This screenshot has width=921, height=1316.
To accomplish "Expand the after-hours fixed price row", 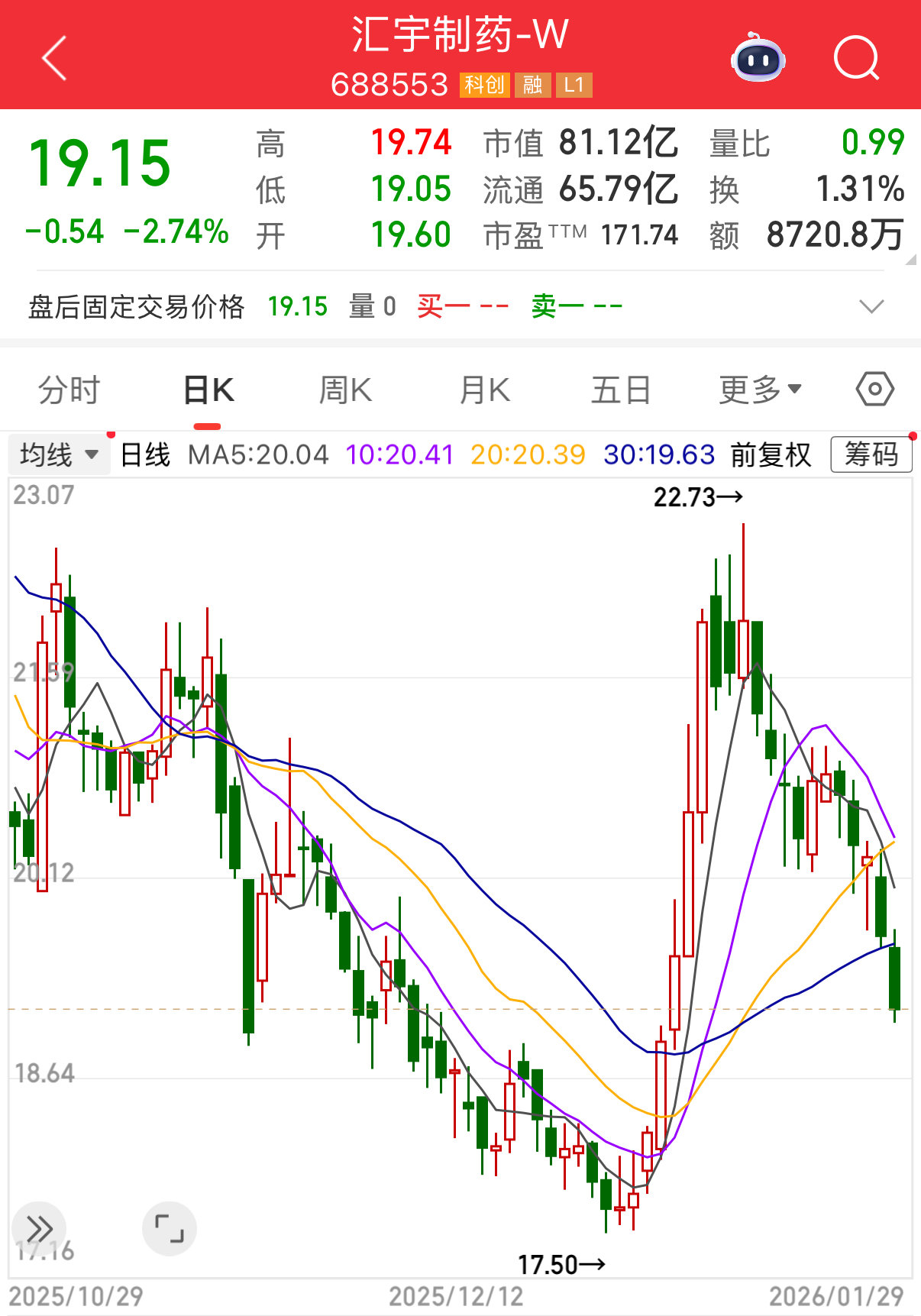I will point(871,307).
